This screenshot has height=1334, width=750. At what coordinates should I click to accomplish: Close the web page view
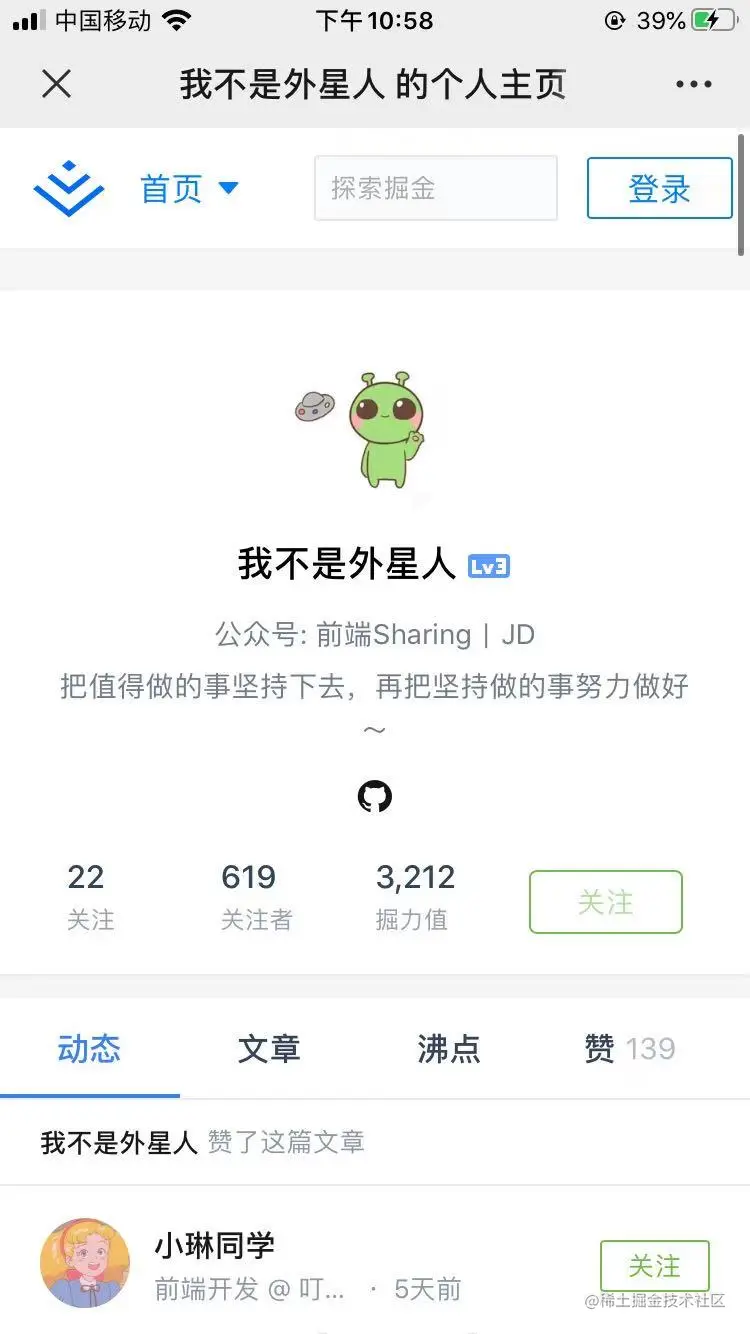57,84
